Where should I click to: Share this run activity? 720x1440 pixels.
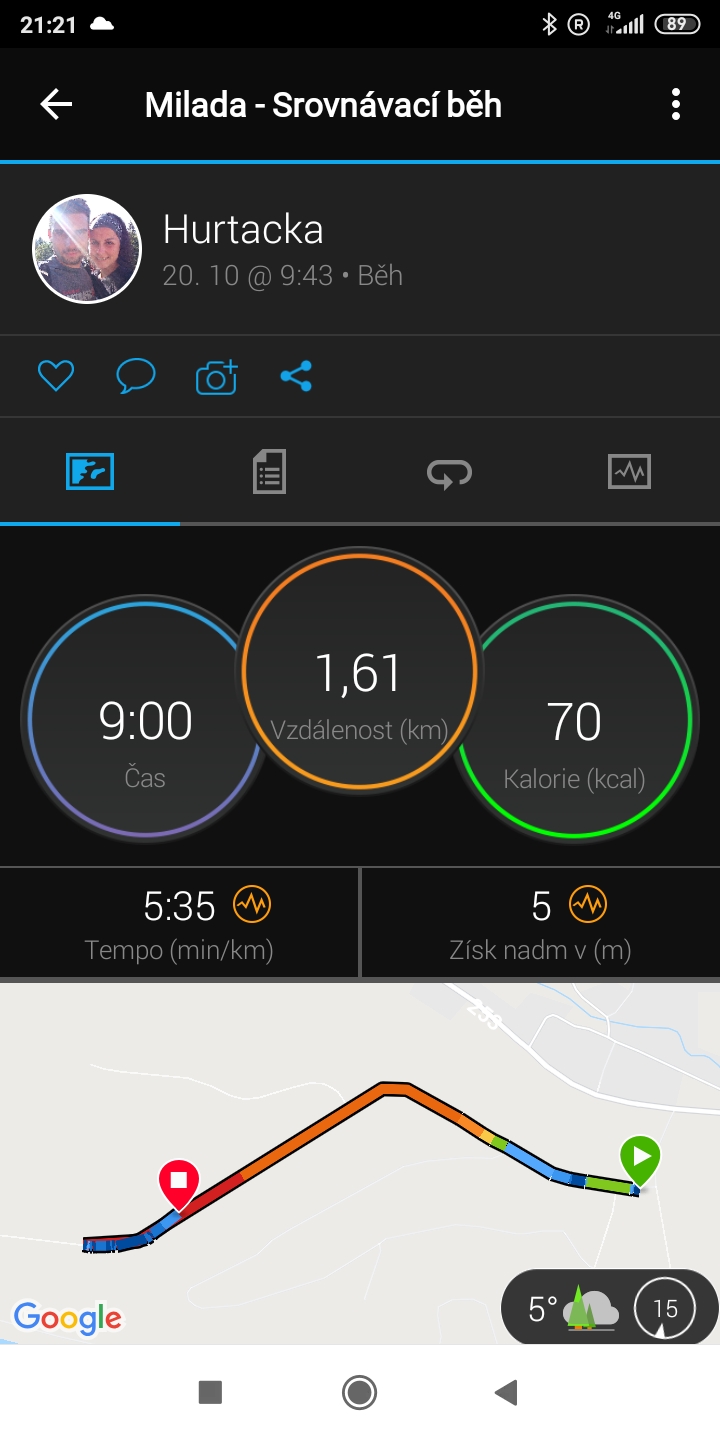coord(296,376)
